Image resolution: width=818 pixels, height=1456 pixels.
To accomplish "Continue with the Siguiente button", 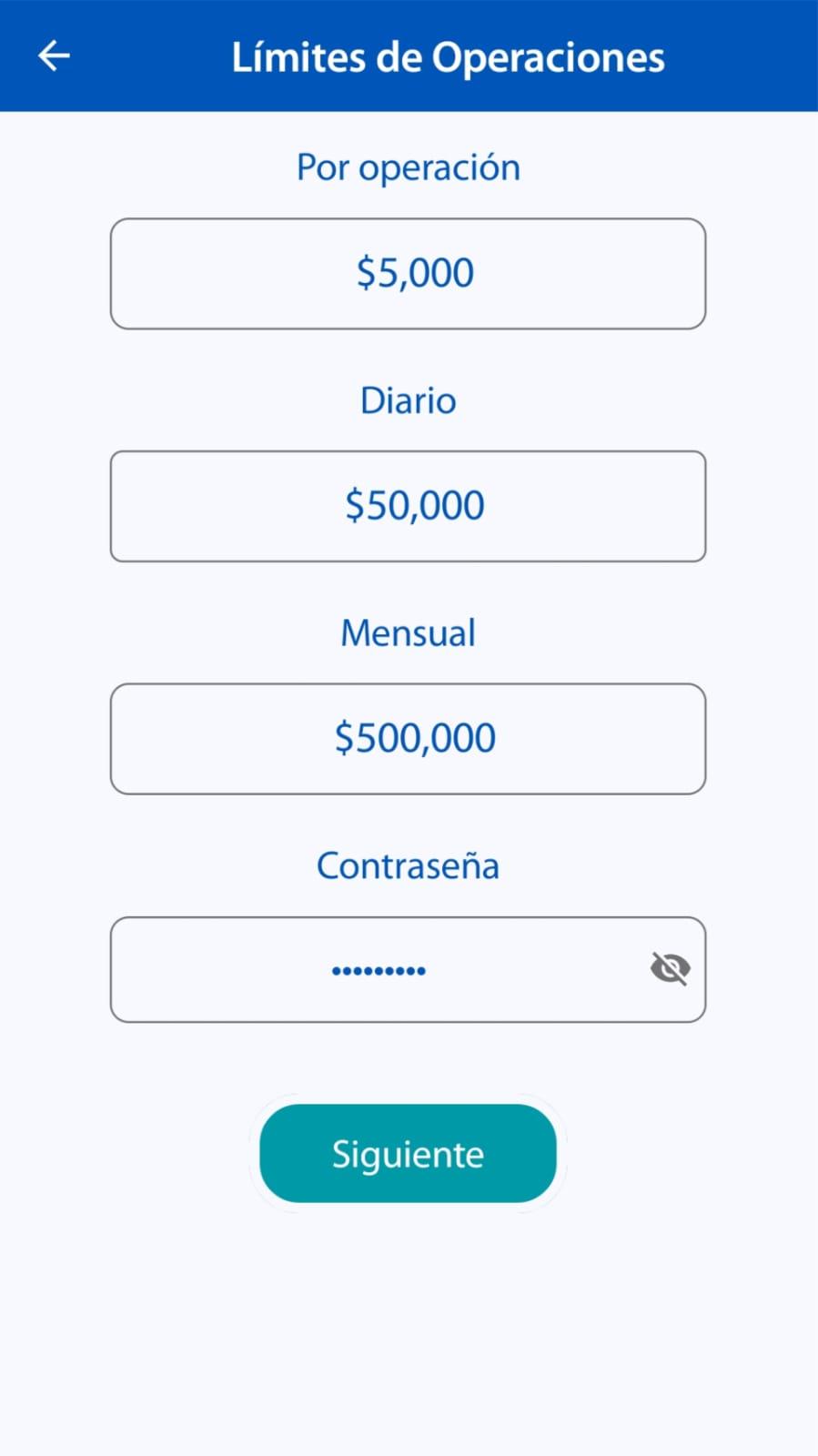I will tap(408, 1153).
